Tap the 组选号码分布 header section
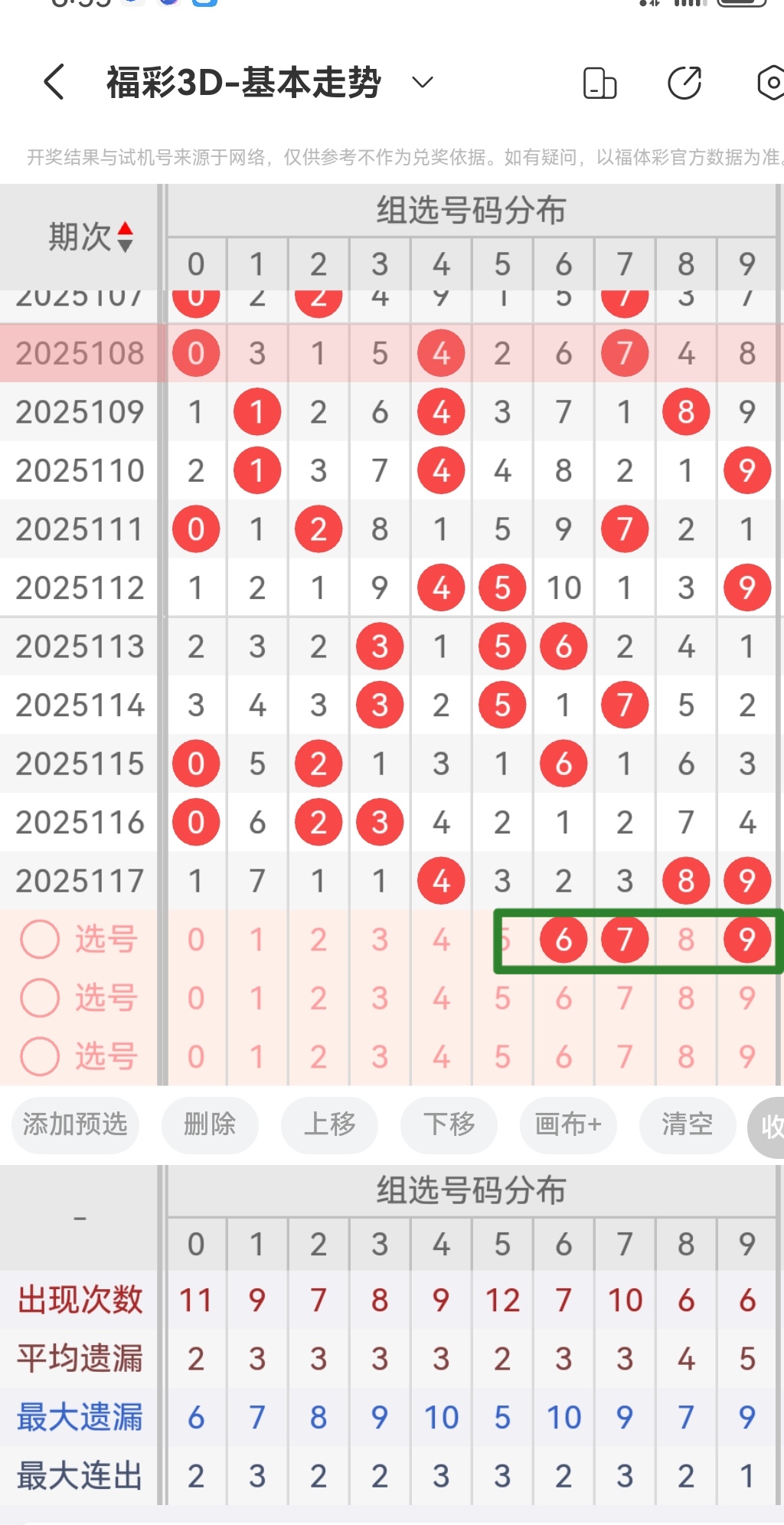Viewport: 784px width, 1525px height. 471,211
